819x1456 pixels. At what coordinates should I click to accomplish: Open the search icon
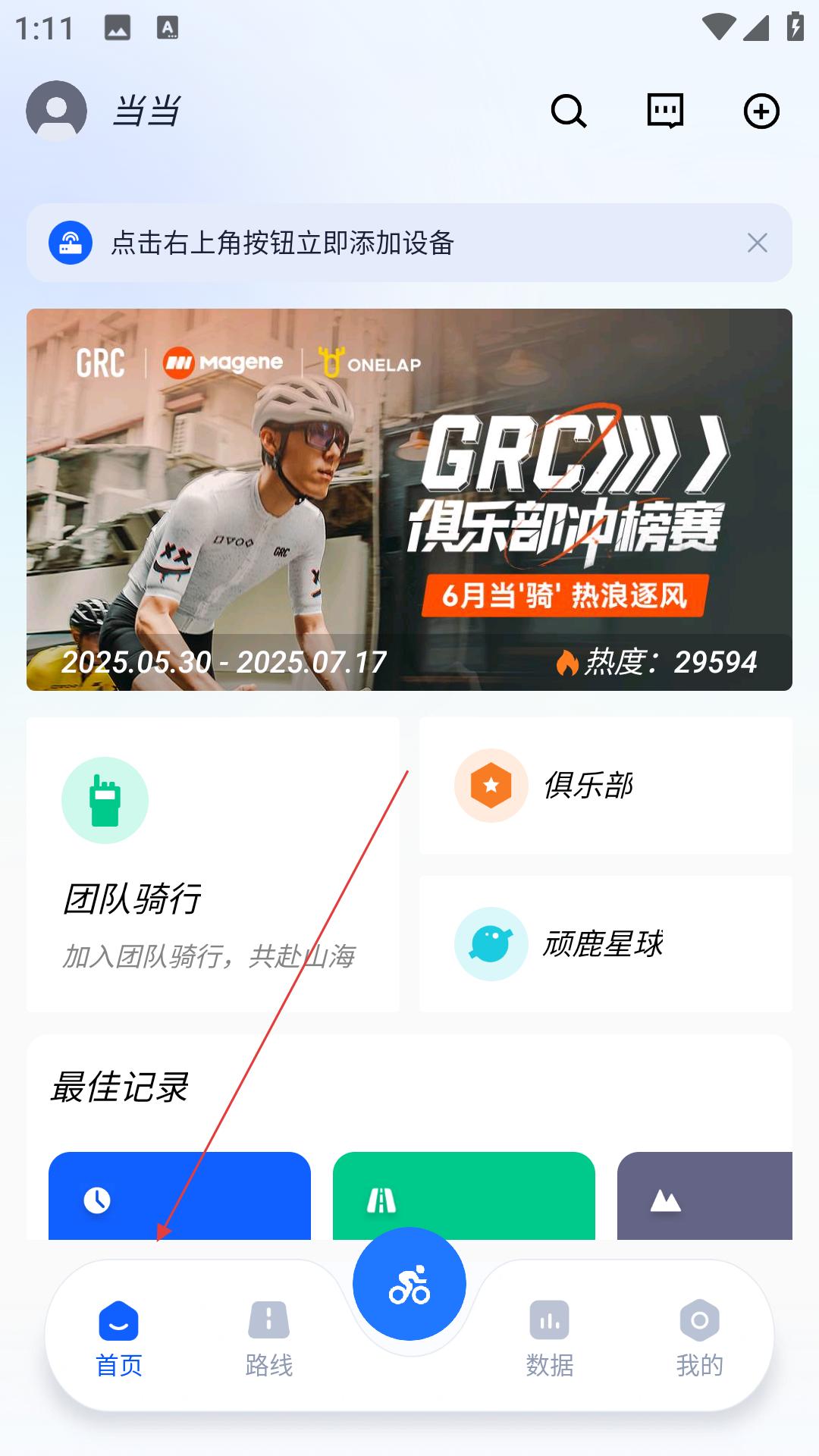(568, 111)
